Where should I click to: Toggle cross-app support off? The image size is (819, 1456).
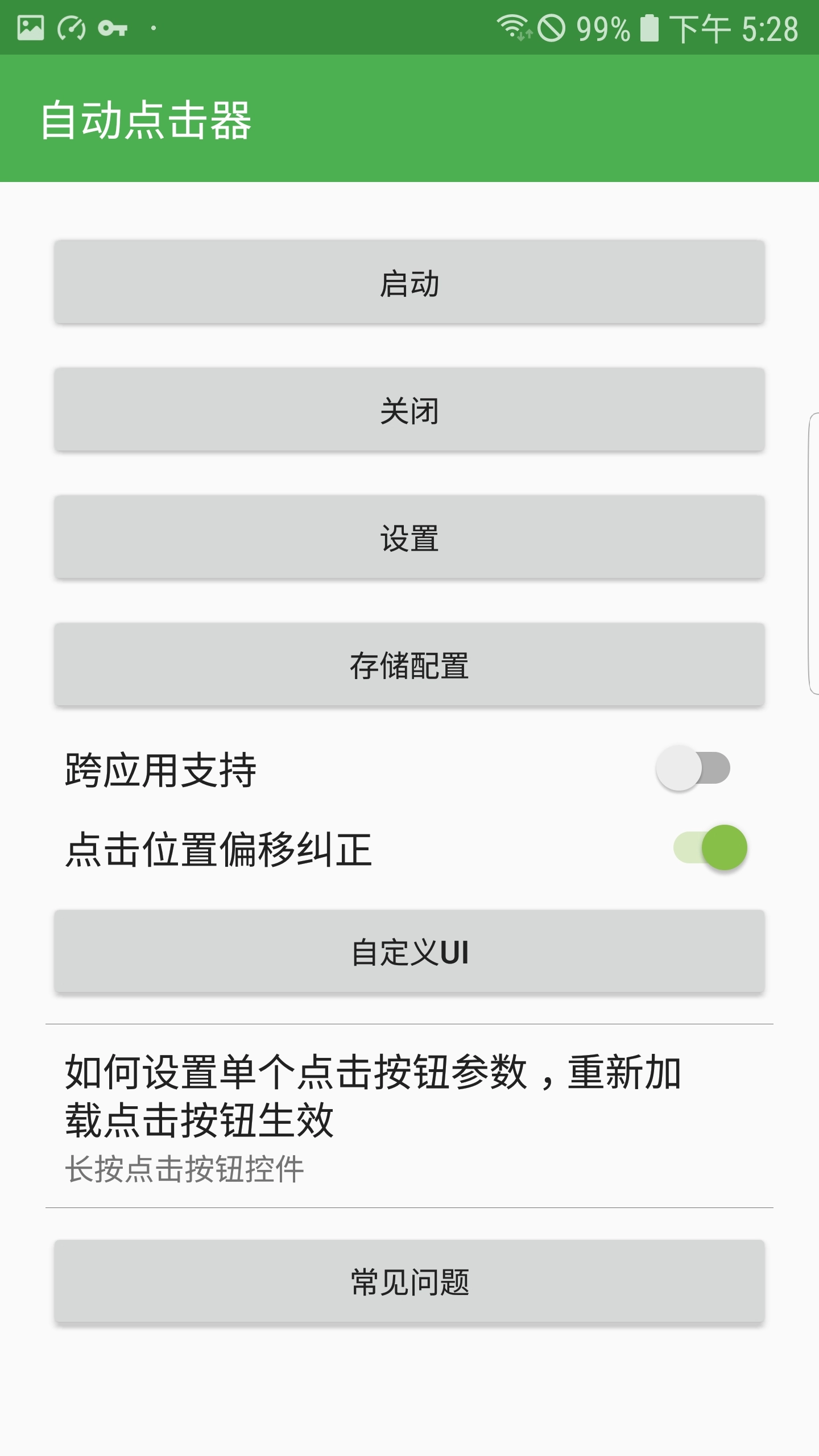pos(693,768)
